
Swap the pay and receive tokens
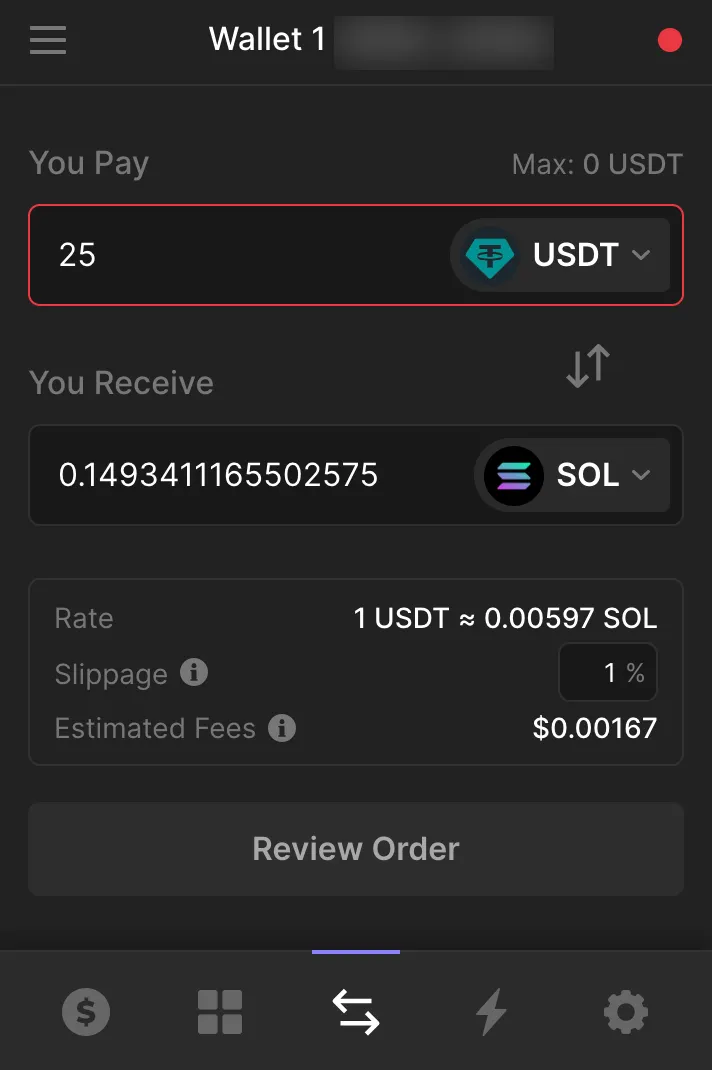588,366
